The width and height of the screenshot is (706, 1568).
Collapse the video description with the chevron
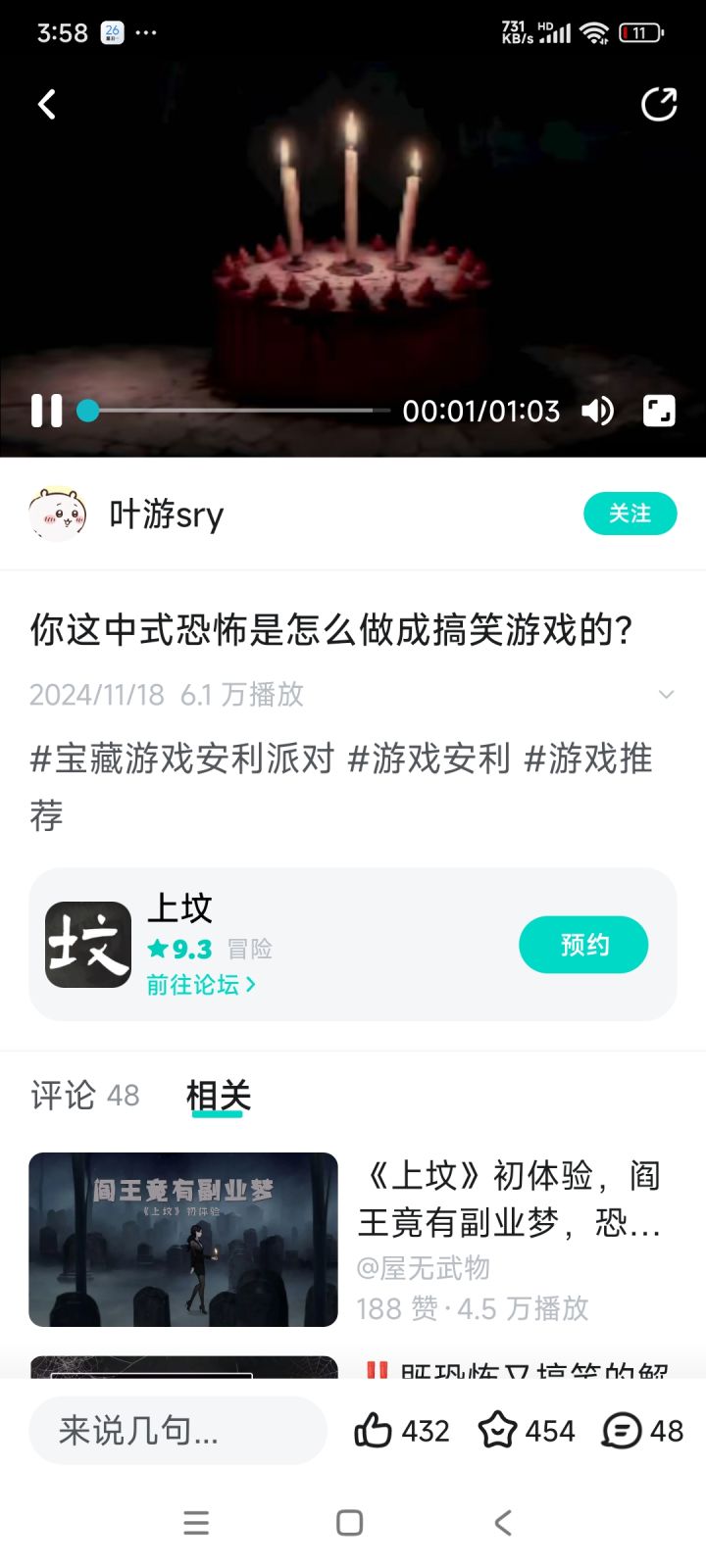click(668, 694)
